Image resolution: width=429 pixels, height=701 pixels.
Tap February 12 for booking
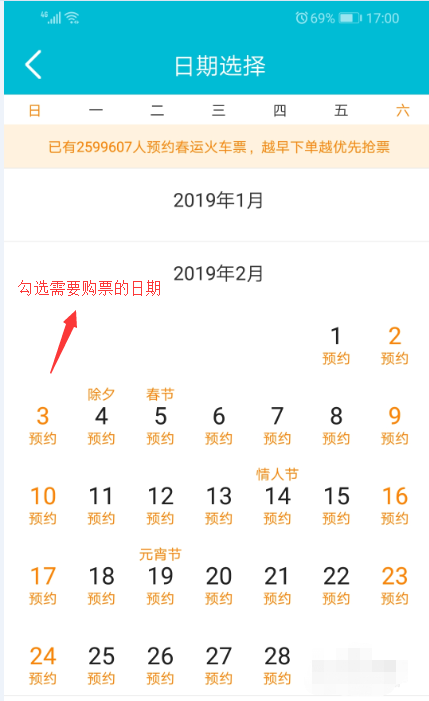click(x=160, y=506)
